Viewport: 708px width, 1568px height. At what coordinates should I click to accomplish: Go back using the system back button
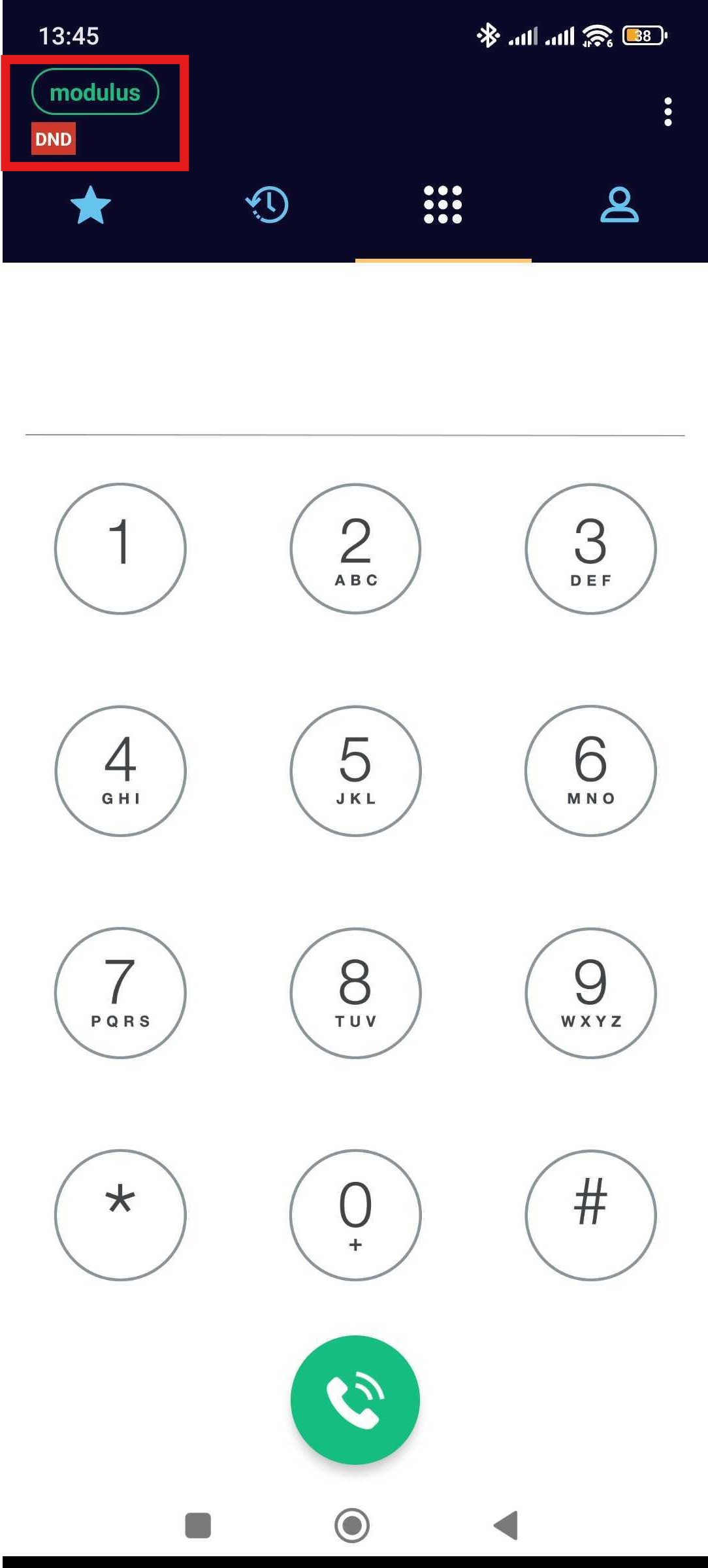click(x=506, y=1526)
